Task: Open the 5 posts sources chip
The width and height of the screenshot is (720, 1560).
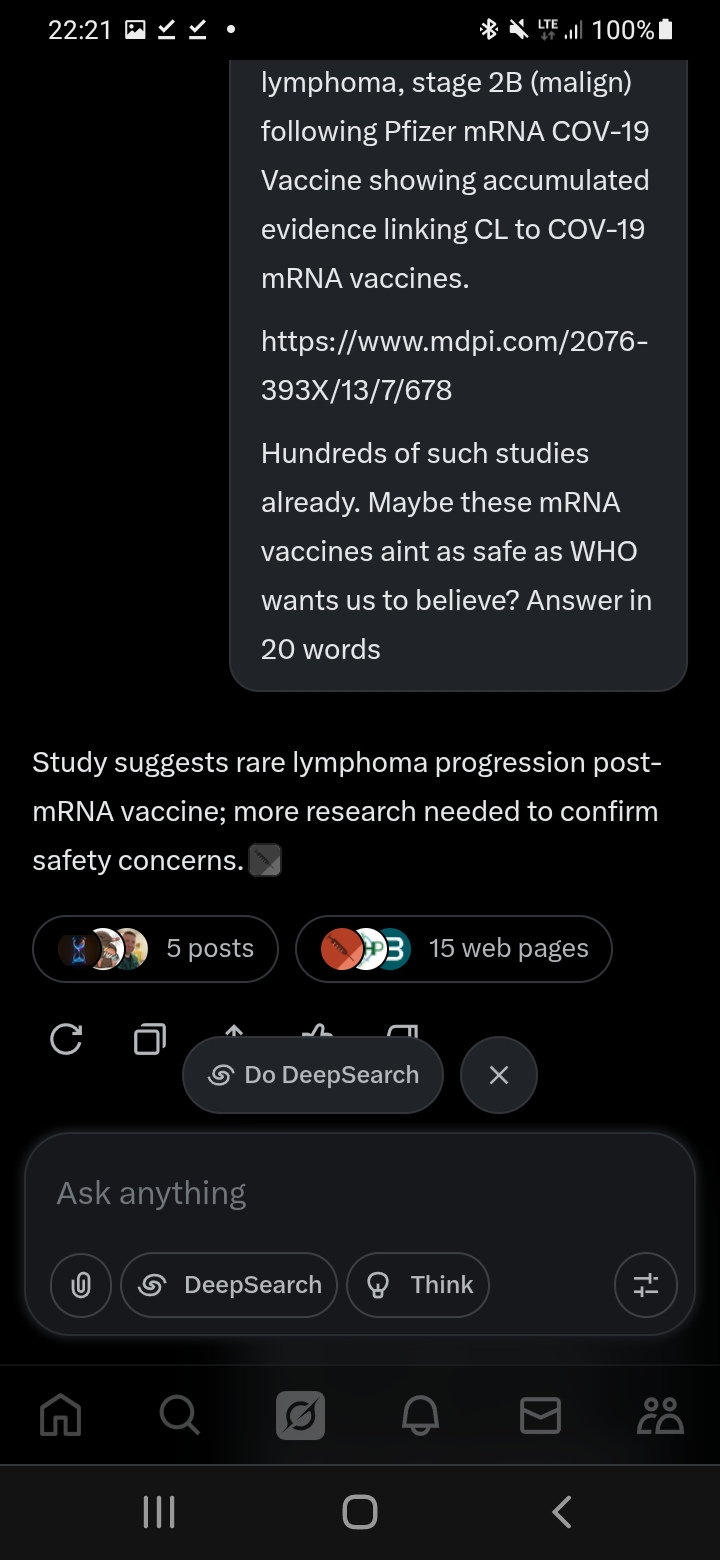Action: 155,949
